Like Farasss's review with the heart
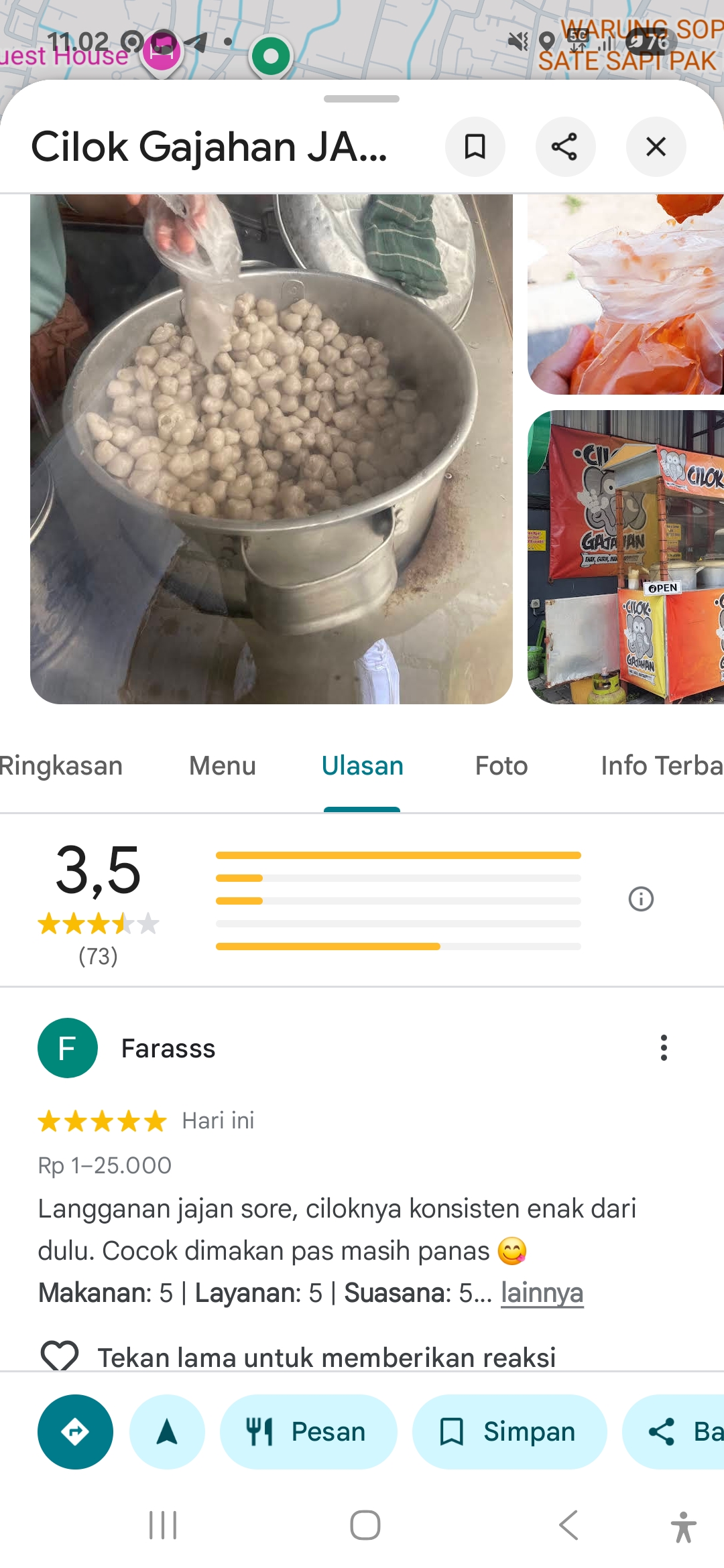This screenshot has width=724, height=1568. pyautogui.click(x=60, y=1356)
